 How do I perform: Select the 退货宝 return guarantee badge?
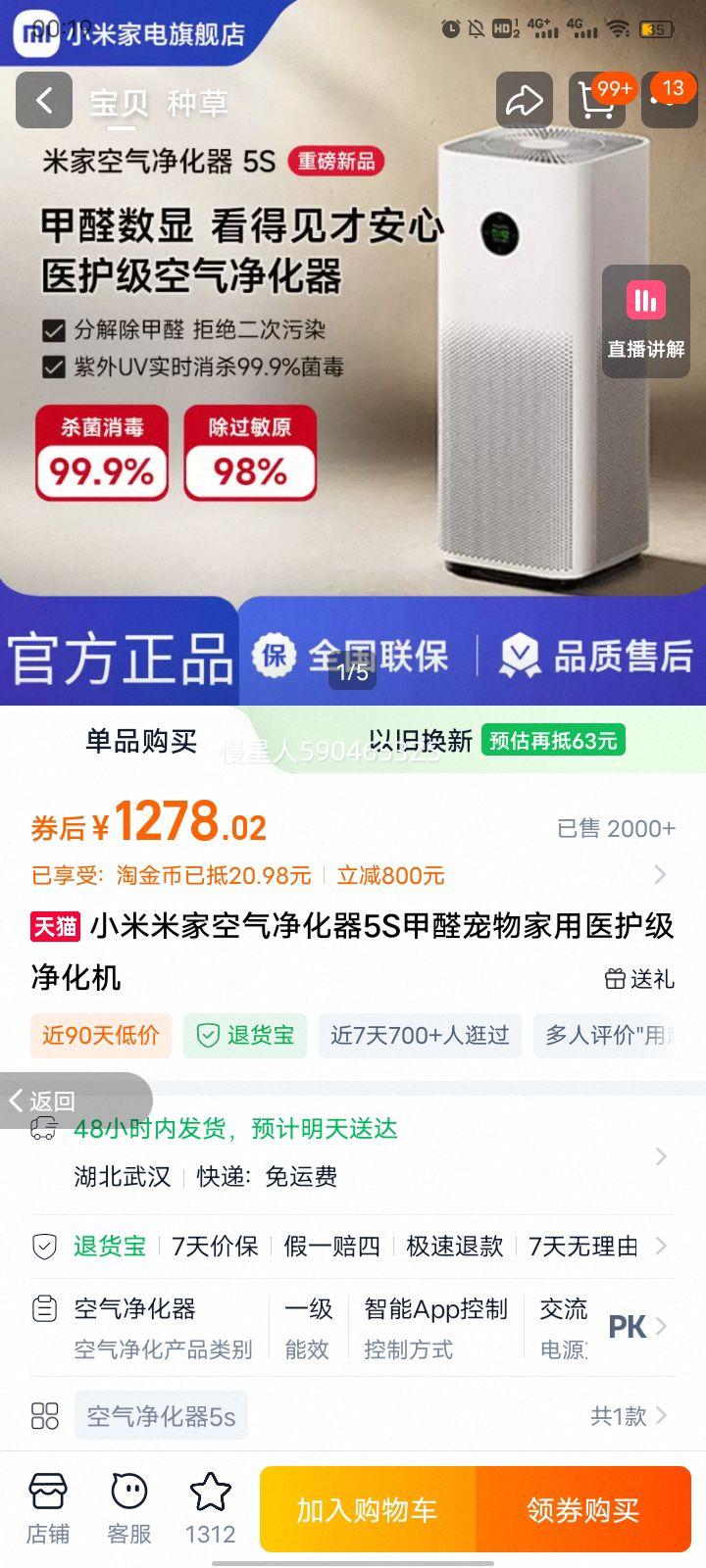[x=244, y=1036]
